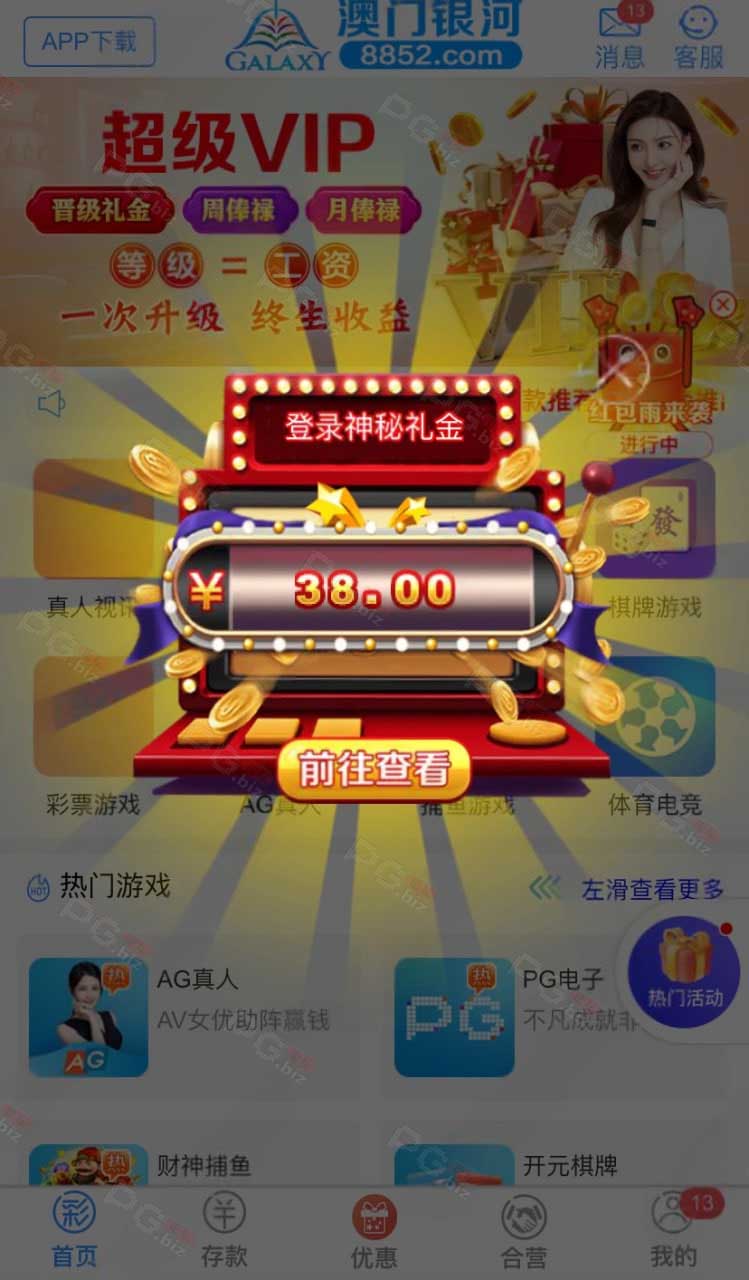Close the 红包雨来袭 floating banner
Viewport: 749px width, 1280px height.
pyautogui.click(x=722, y=305)
